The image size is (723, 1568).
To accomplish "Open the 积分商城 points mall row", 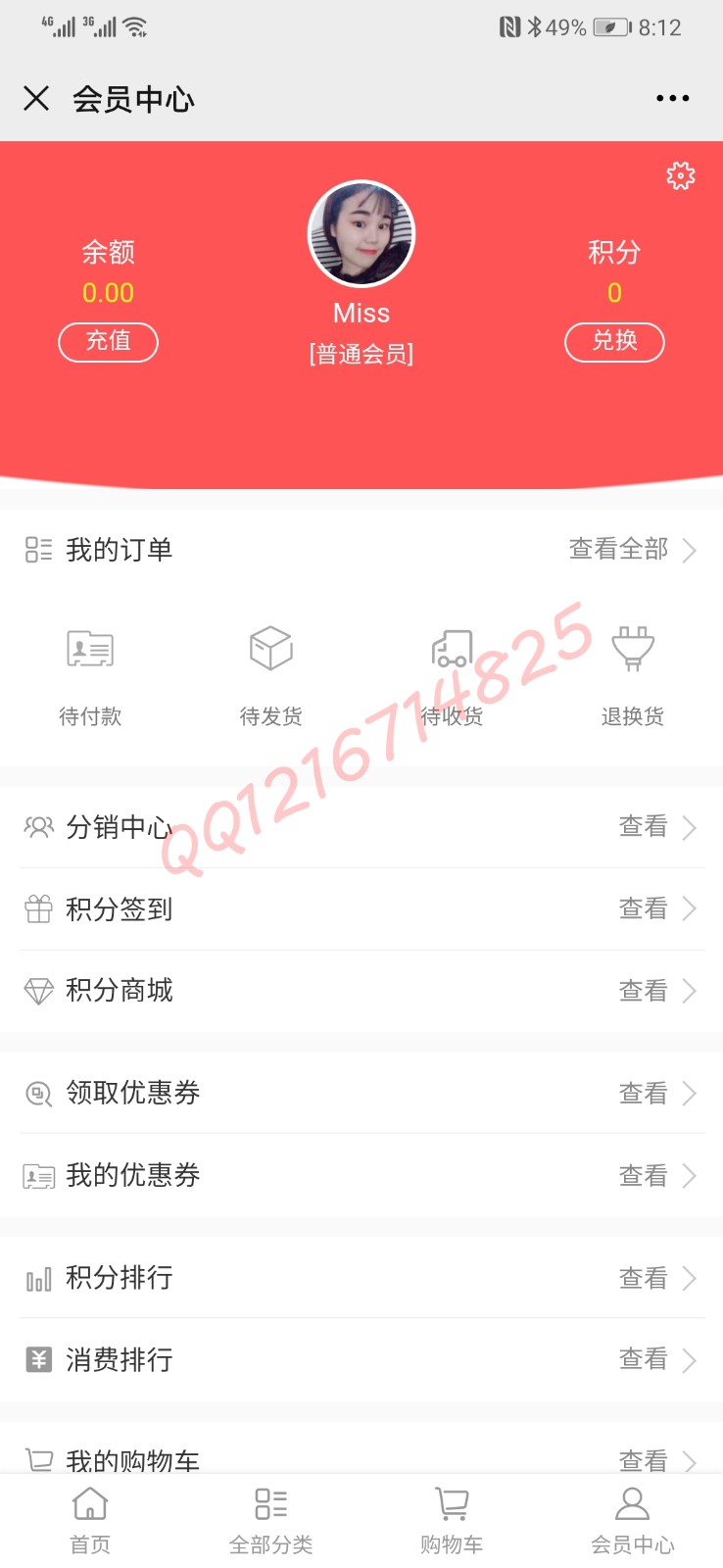I will [x=361, y=991].
